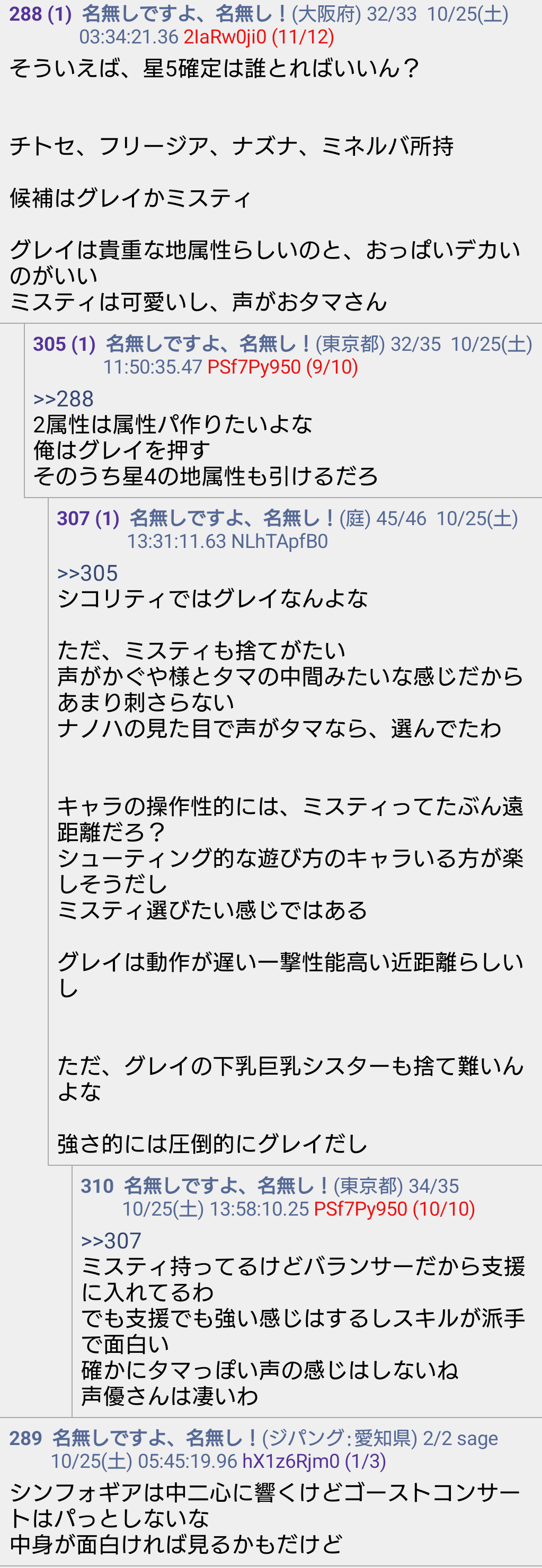Show posts by ID 2IaRw0ji0 (11/12)
542x1568 pixels.
tap(259, 37)
